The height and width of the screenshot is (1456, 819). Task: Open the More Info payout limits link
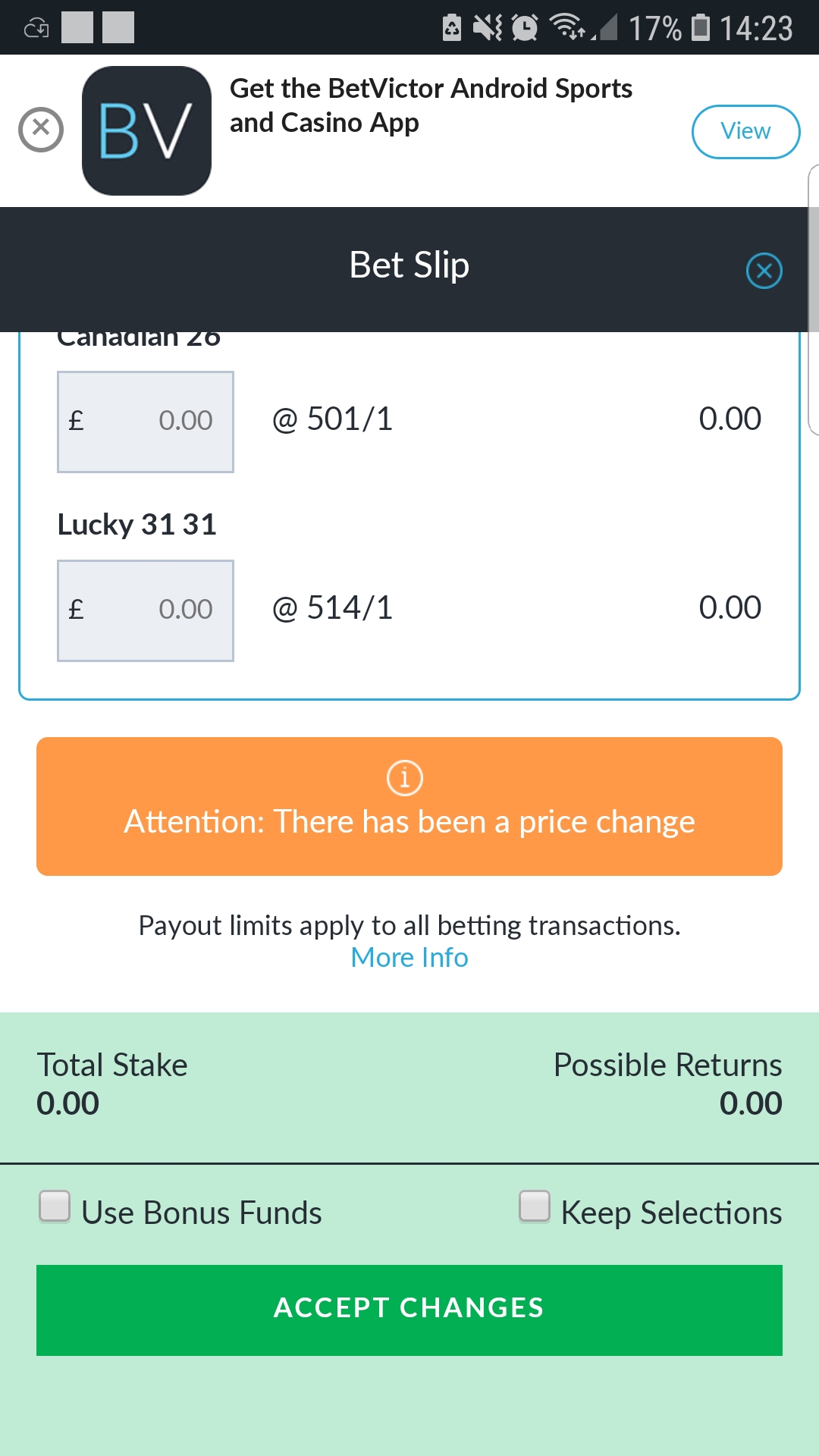tap(409, 958)
